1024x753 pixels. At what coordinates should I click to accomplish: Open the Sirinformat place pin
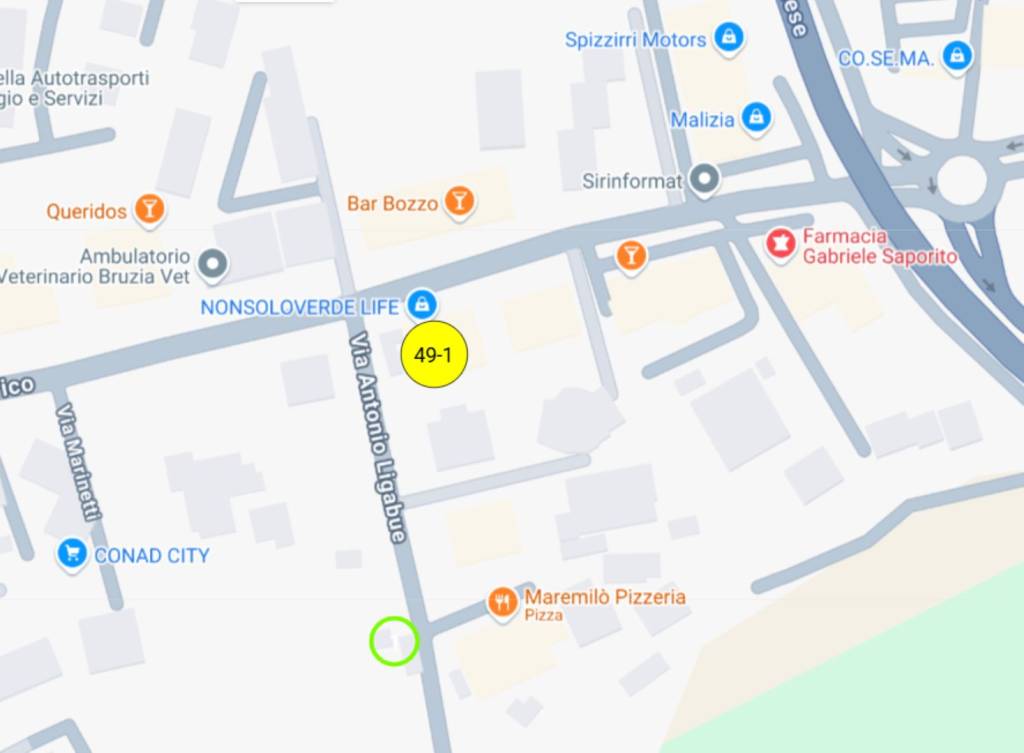point(706,180)
